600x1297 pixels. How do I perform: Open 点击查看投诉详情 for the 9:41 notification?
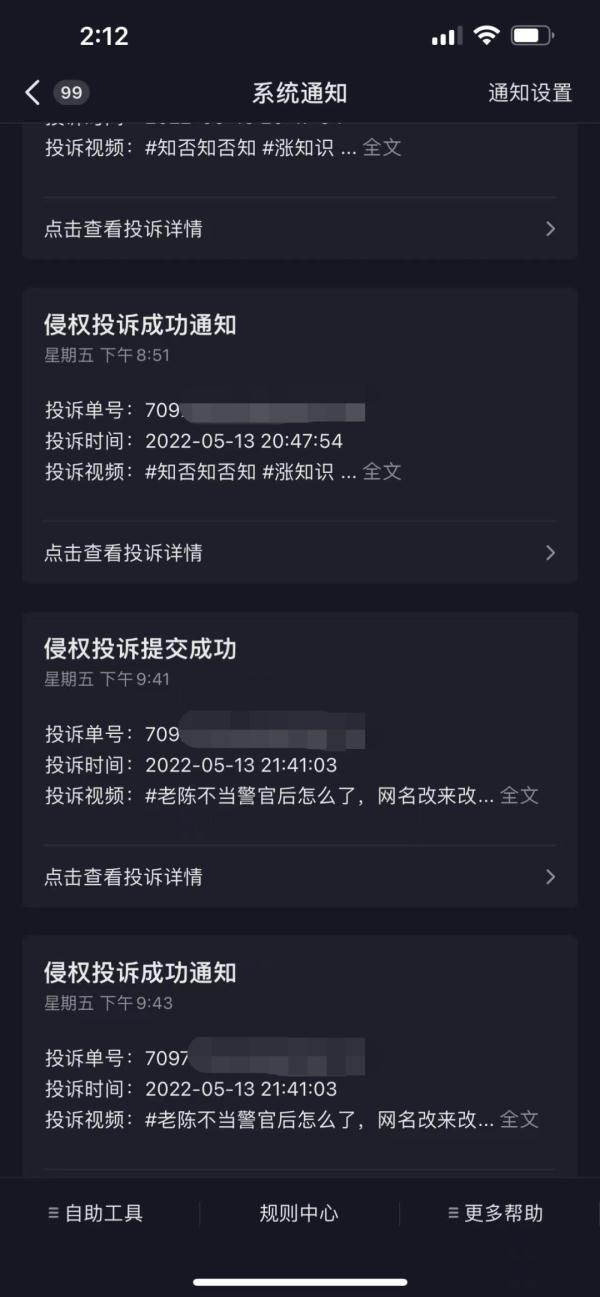[x=299, y=876]
